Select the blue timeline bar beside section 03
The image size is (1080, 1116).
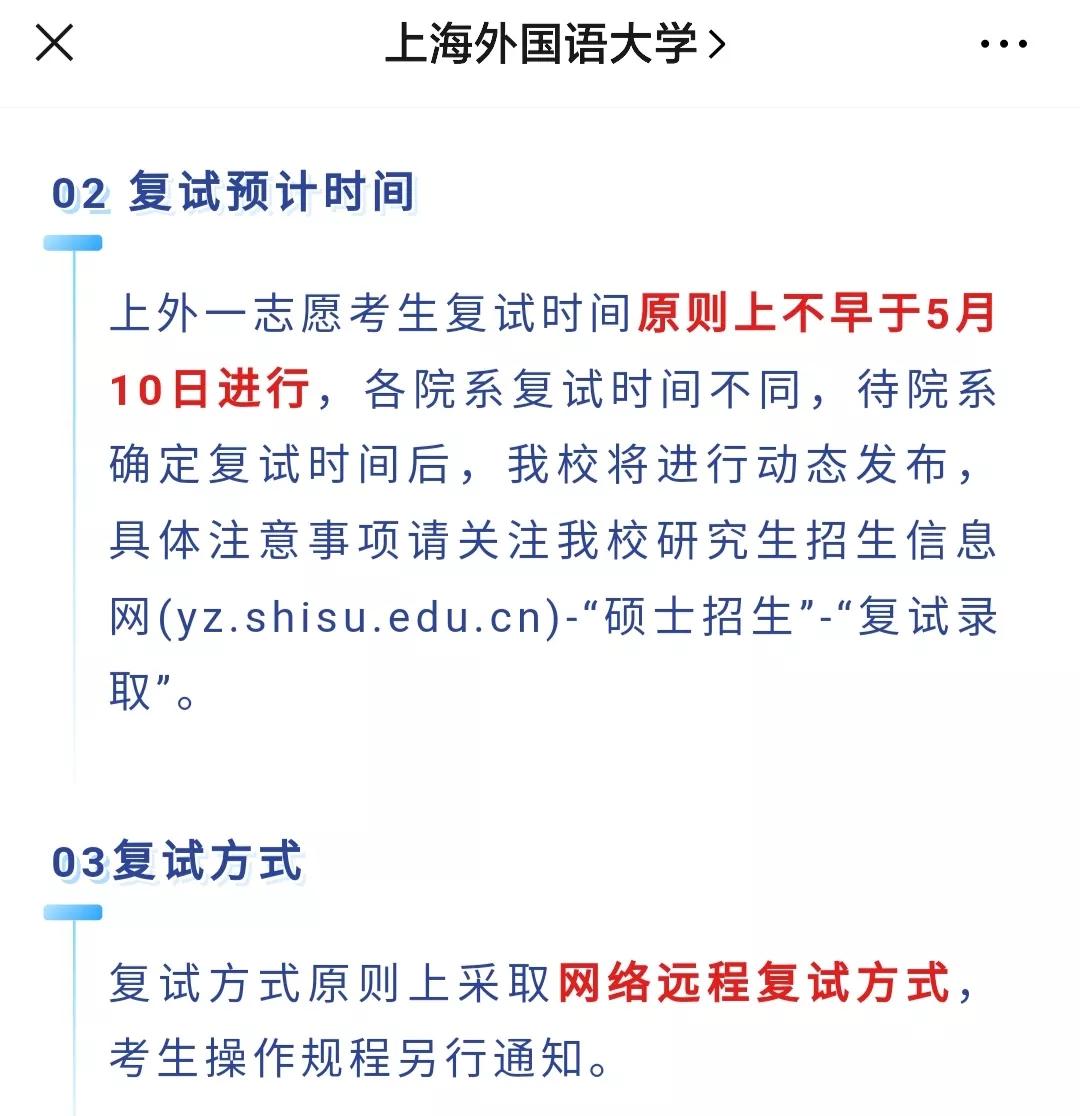(73, 910)
